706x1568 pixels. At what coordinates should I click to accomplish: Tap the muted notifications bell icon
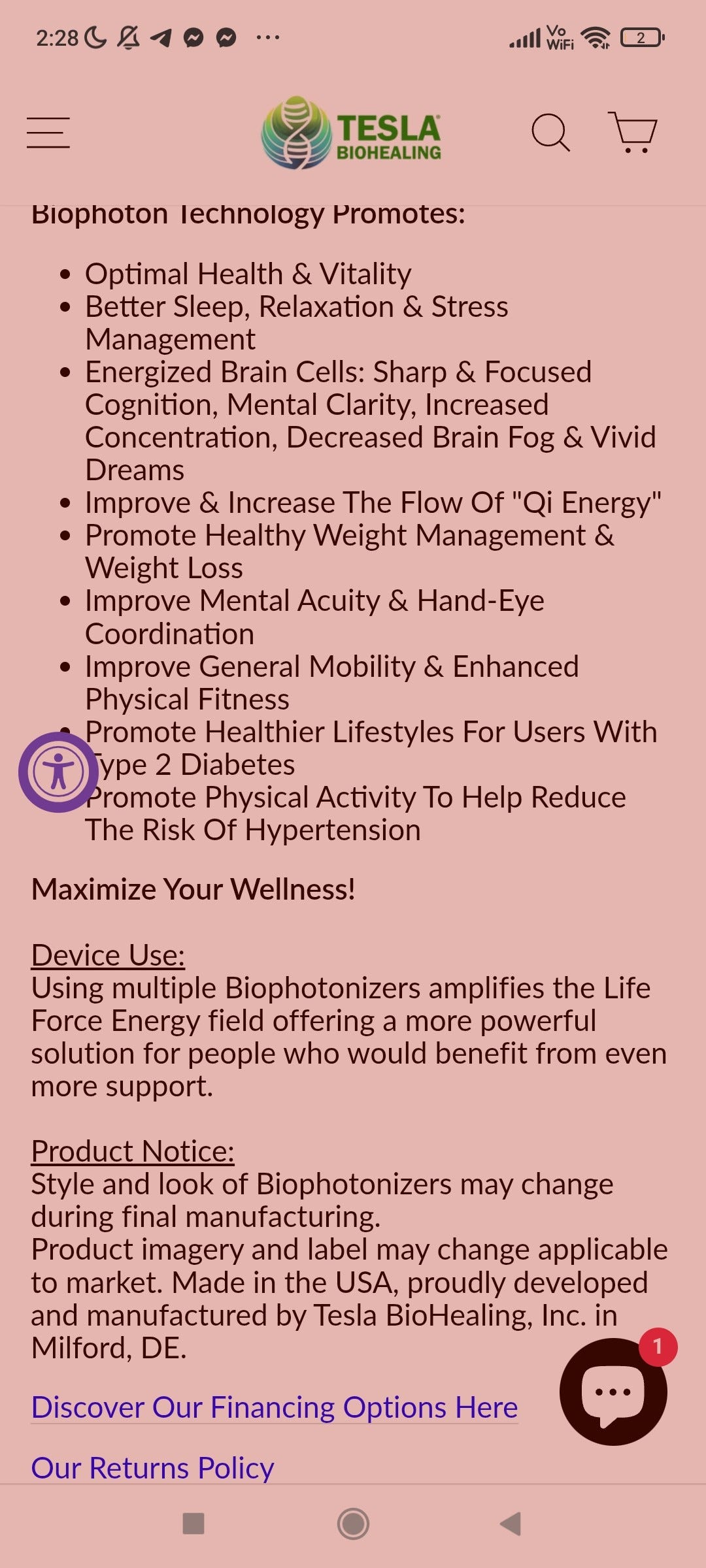(x=129, y=37)
